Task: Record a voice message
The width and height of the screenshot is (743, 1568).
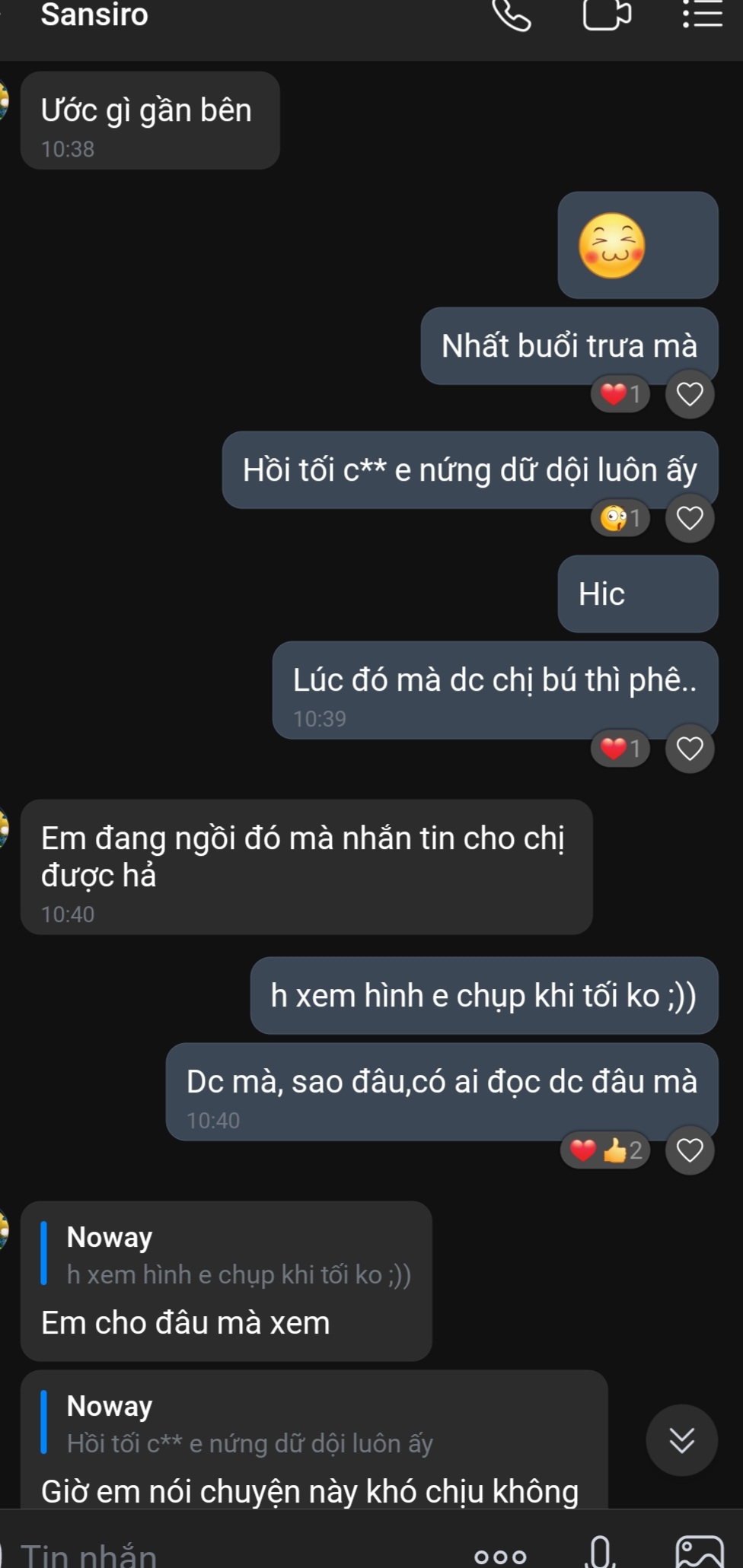Action: 601,1553
